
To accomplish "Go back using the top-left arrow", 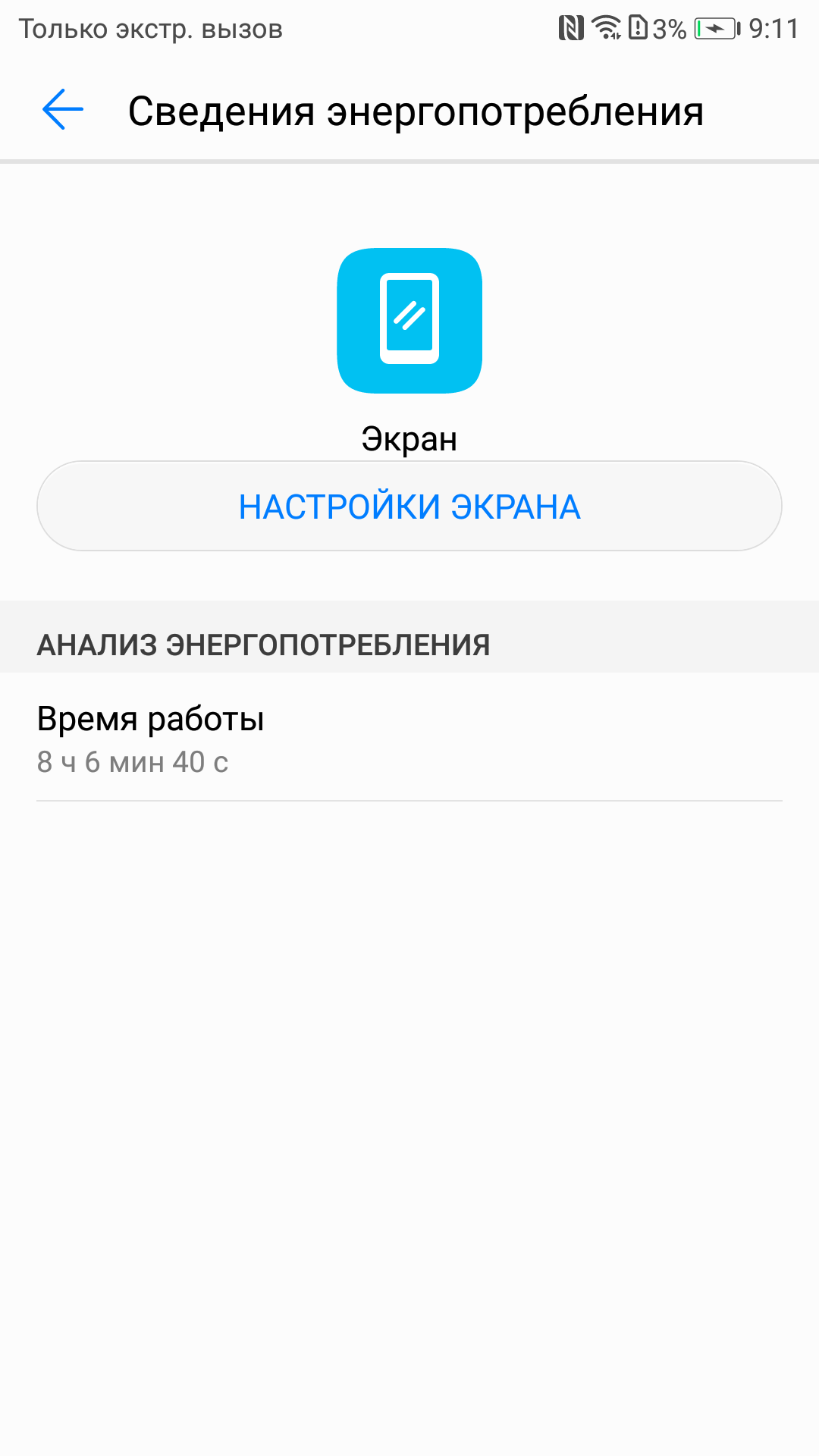I will 63,110.
